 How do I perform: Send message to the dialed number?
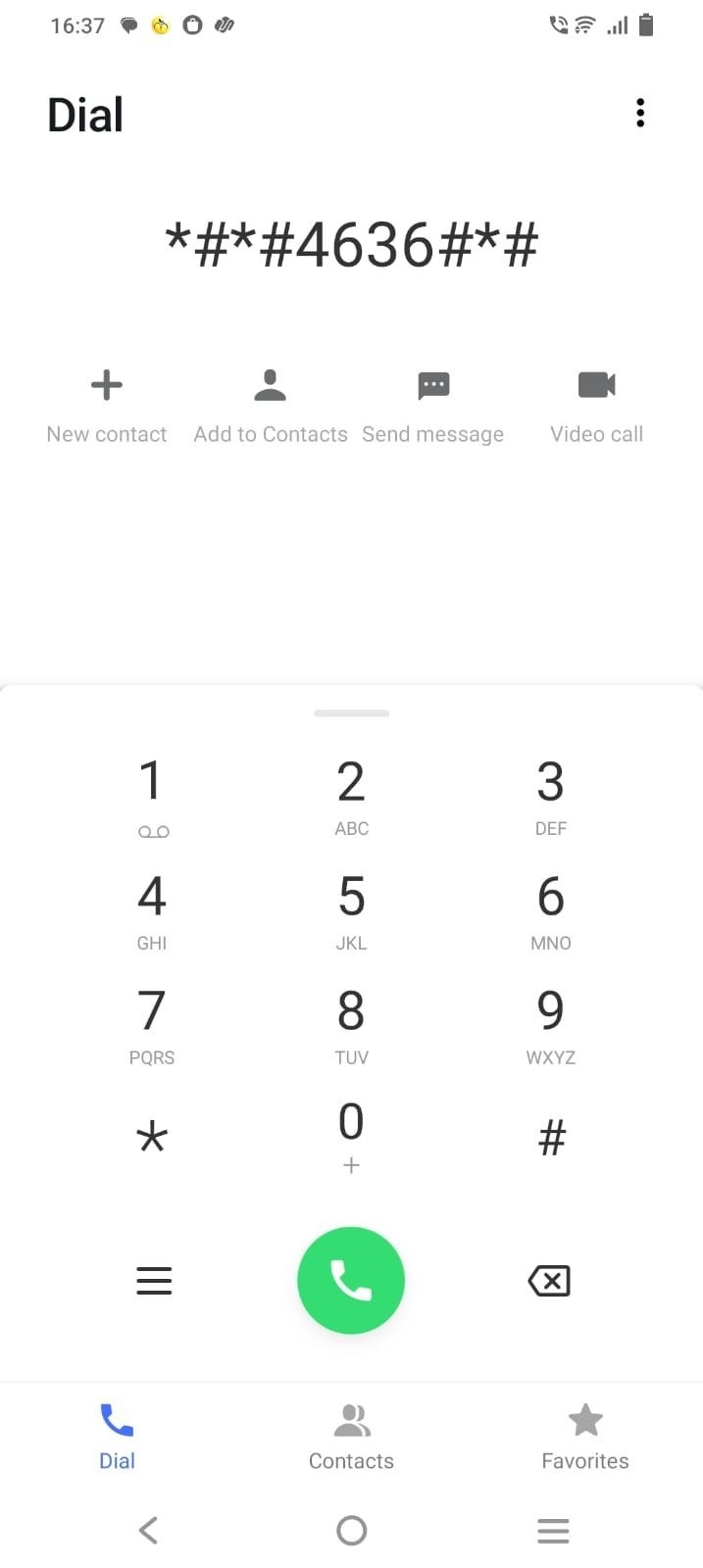click(433, 405)
